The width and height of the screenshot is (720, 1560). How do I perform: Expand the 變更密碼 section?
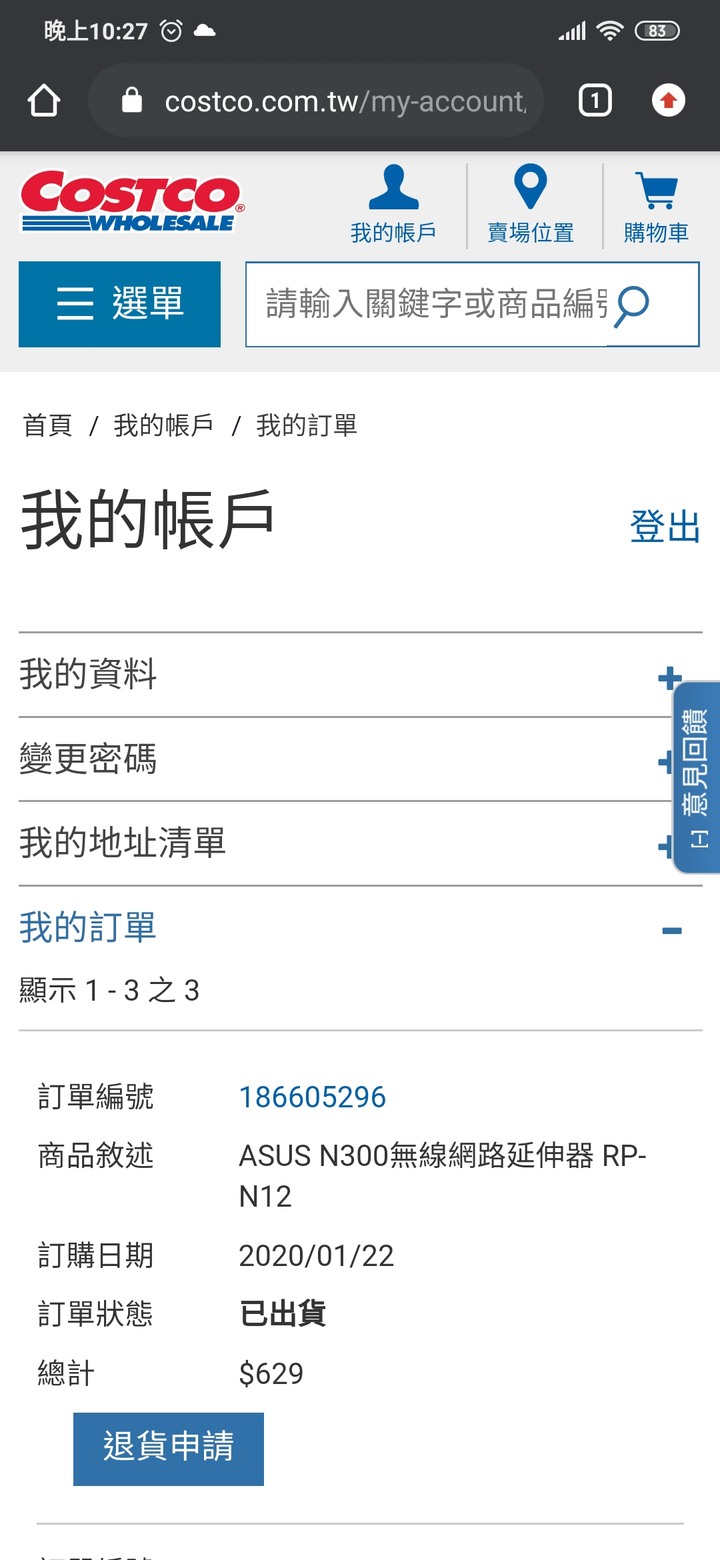click(x=340, y=760)
